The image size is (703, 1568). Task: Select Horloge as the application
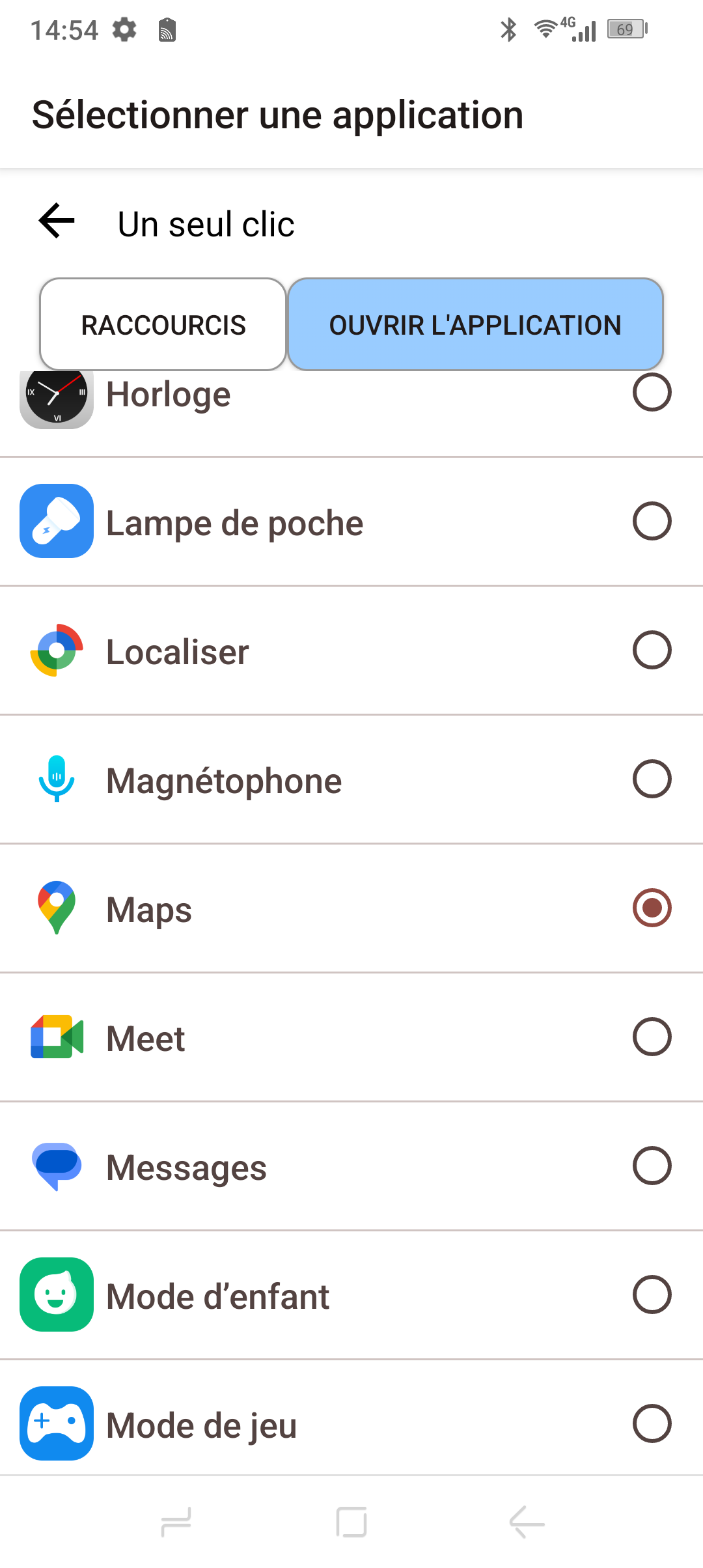(x=652, y=393)
